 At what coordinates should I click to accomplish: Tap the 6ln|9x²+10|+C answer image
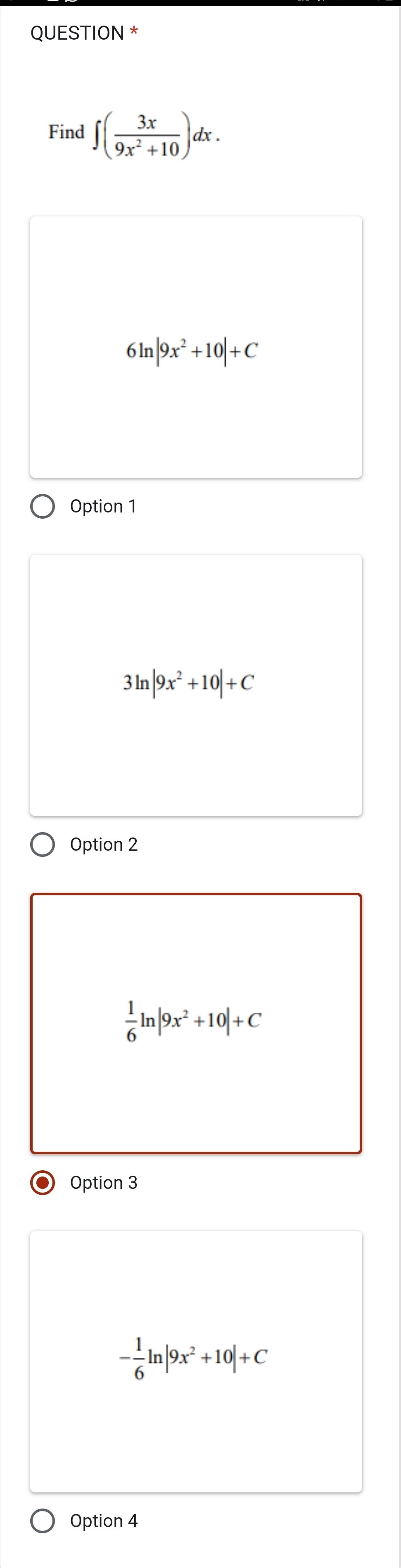(196, 347)
